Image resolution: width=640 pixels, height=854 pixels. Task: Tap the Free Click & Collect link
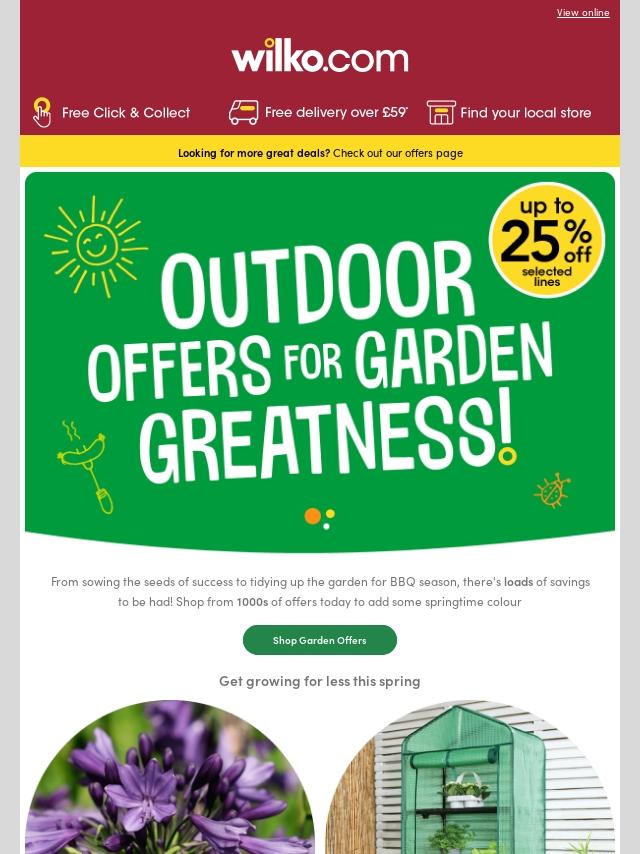[112, 112]
